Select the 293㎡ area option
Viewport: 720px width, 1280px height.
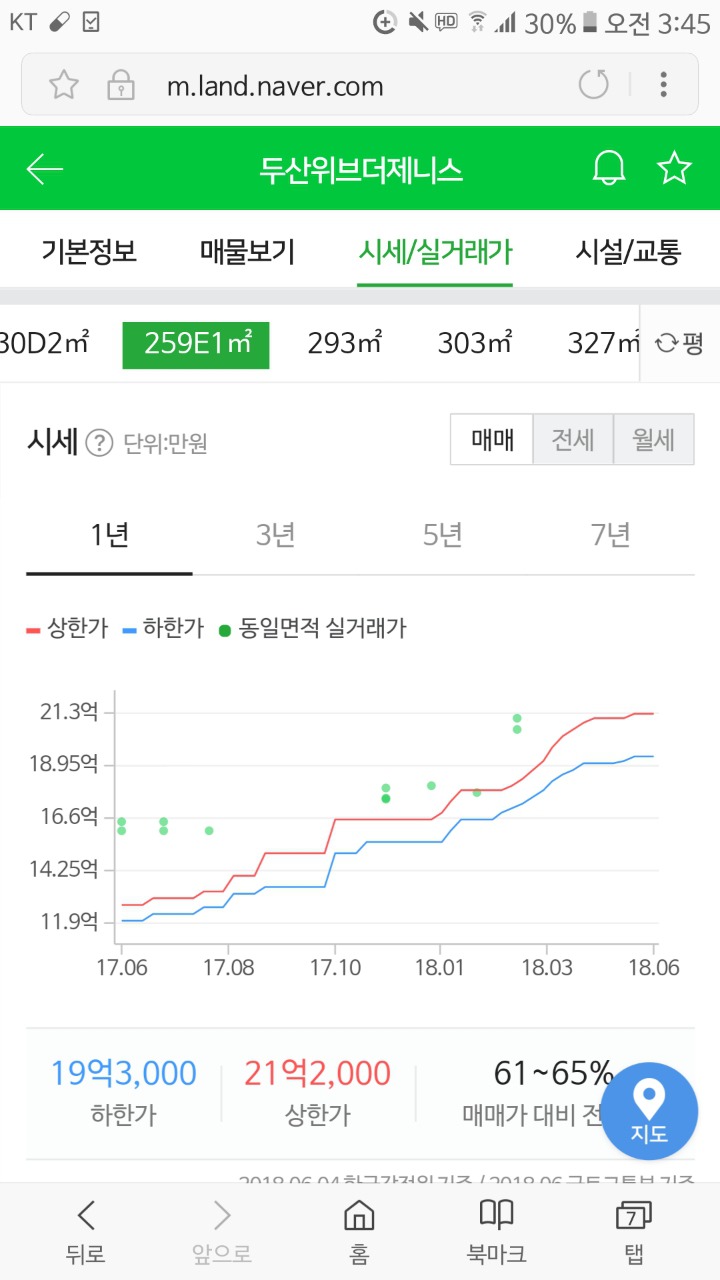coord(345,344)
